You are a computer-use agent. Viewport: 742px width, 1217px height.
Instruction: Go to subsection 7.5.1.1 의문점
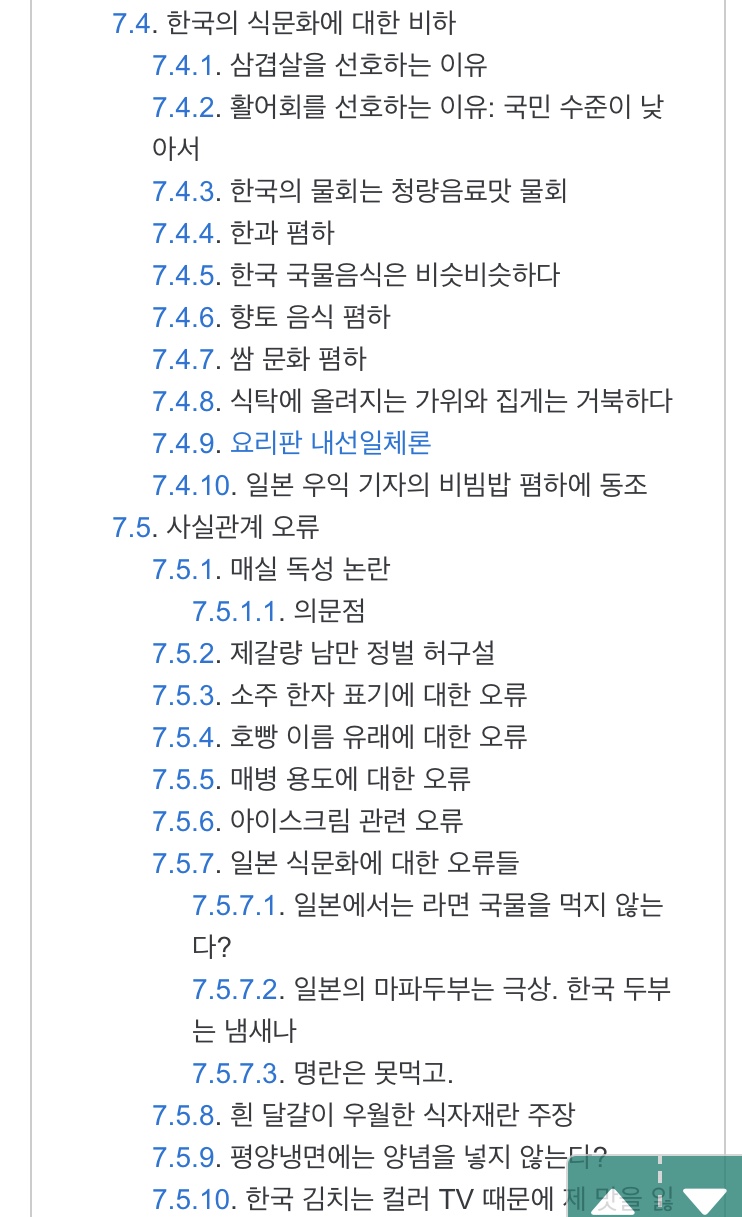point(234,611)
